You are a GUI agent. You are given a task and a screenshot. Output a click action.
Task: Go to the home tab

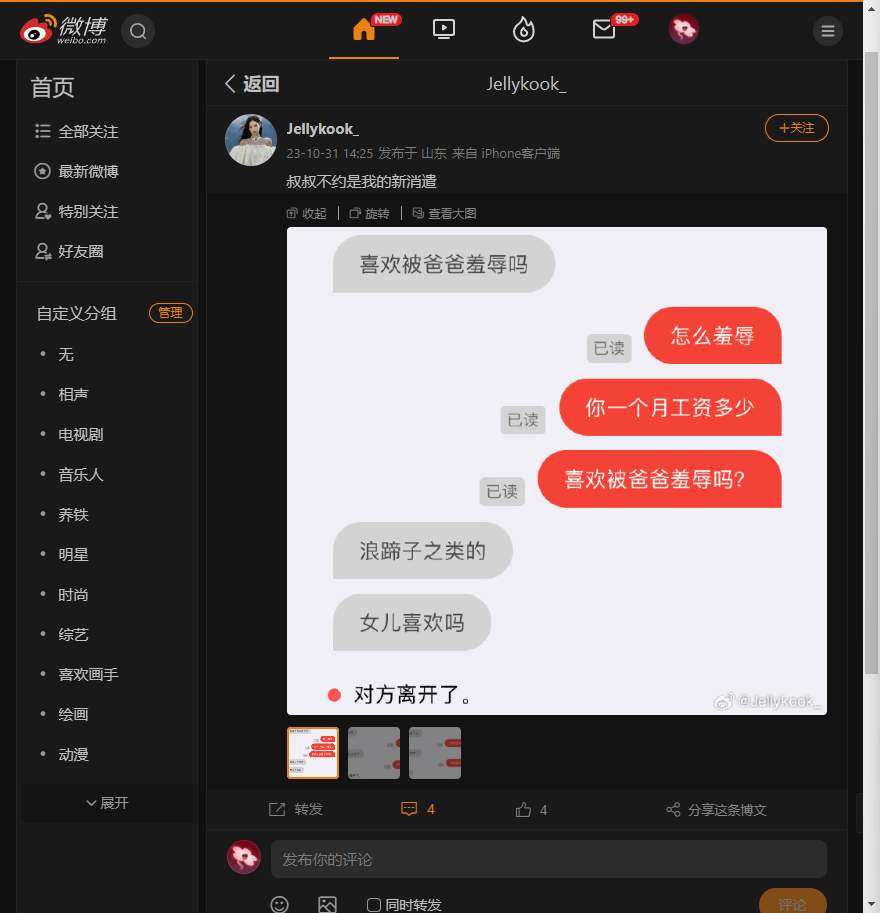[x=364, y=30]
